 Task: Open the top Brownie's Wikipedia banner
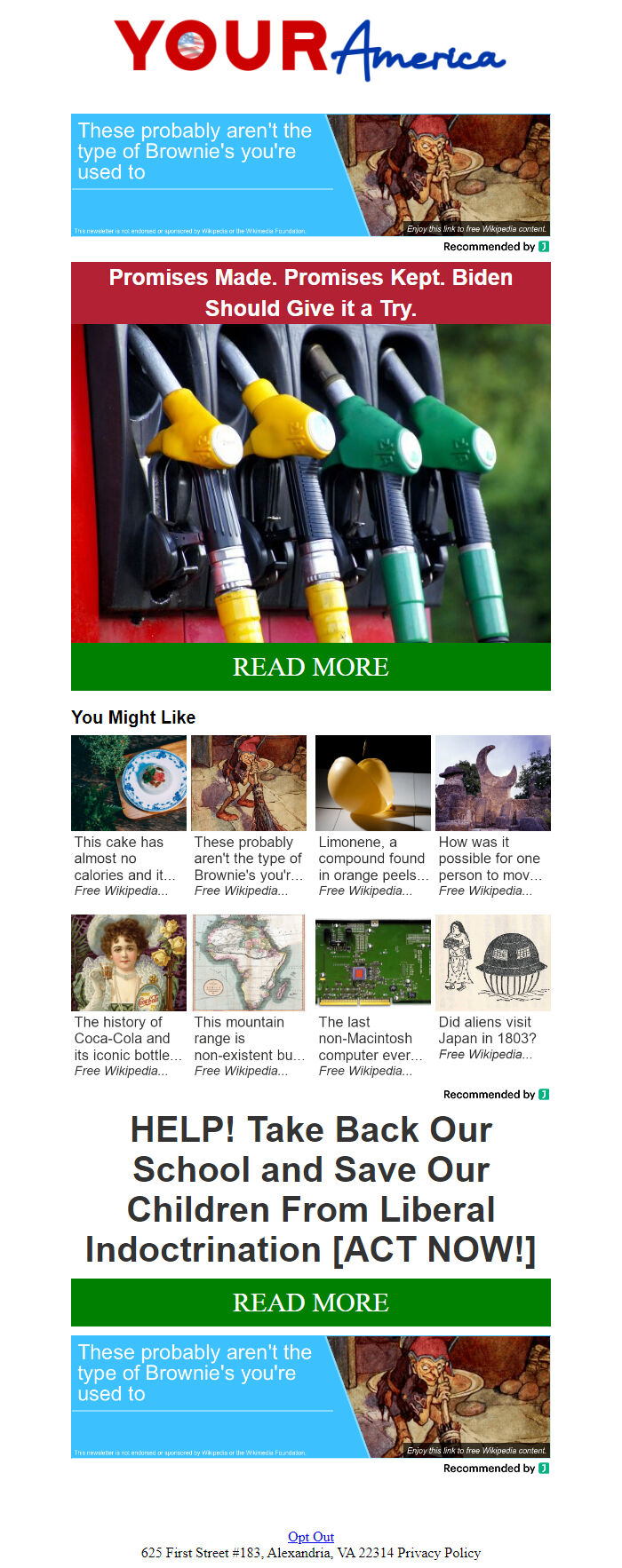pos(310,175)
